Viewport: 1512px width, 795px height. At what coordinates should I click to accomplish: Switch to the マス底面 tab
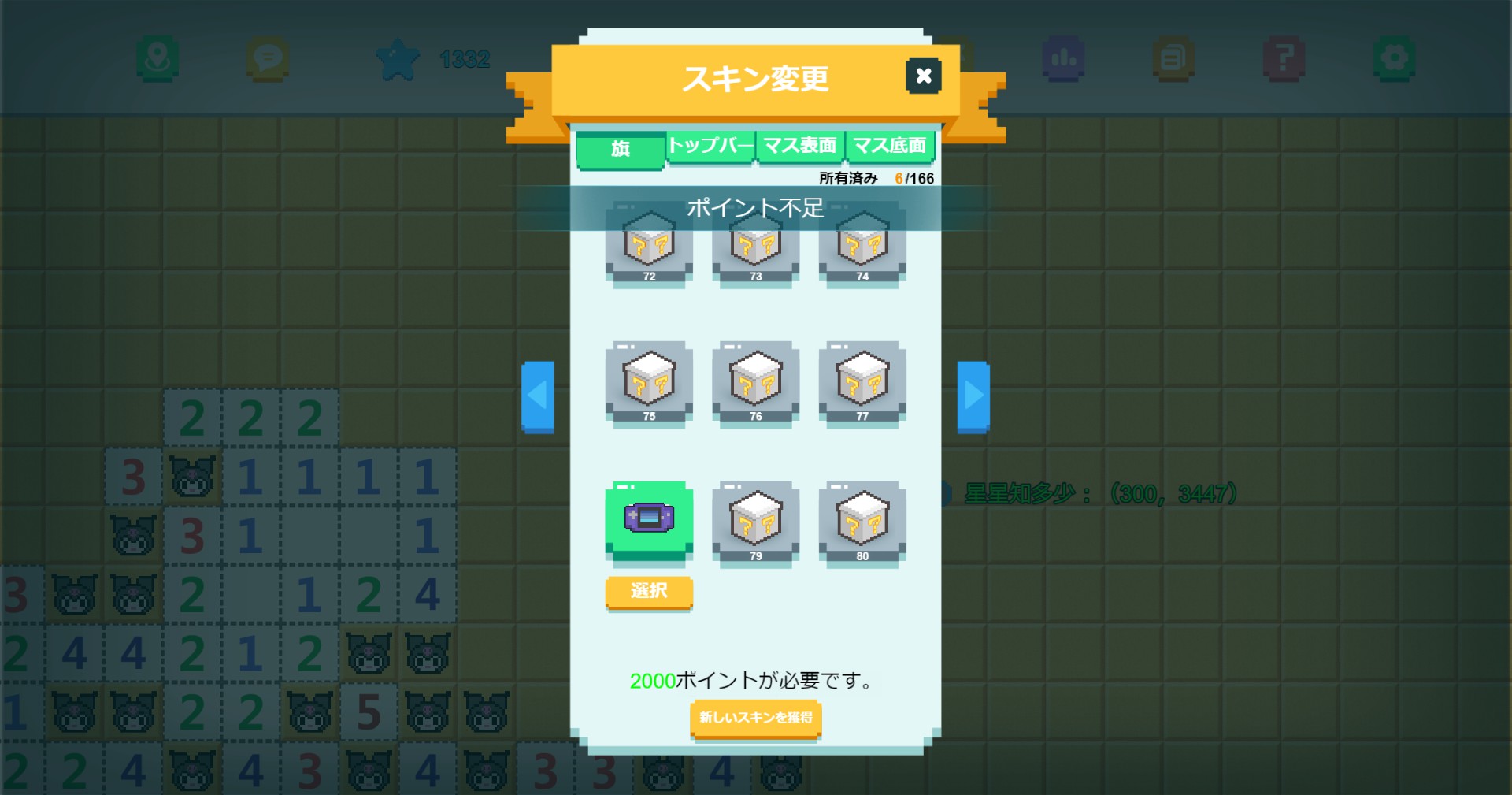[890, 146]
